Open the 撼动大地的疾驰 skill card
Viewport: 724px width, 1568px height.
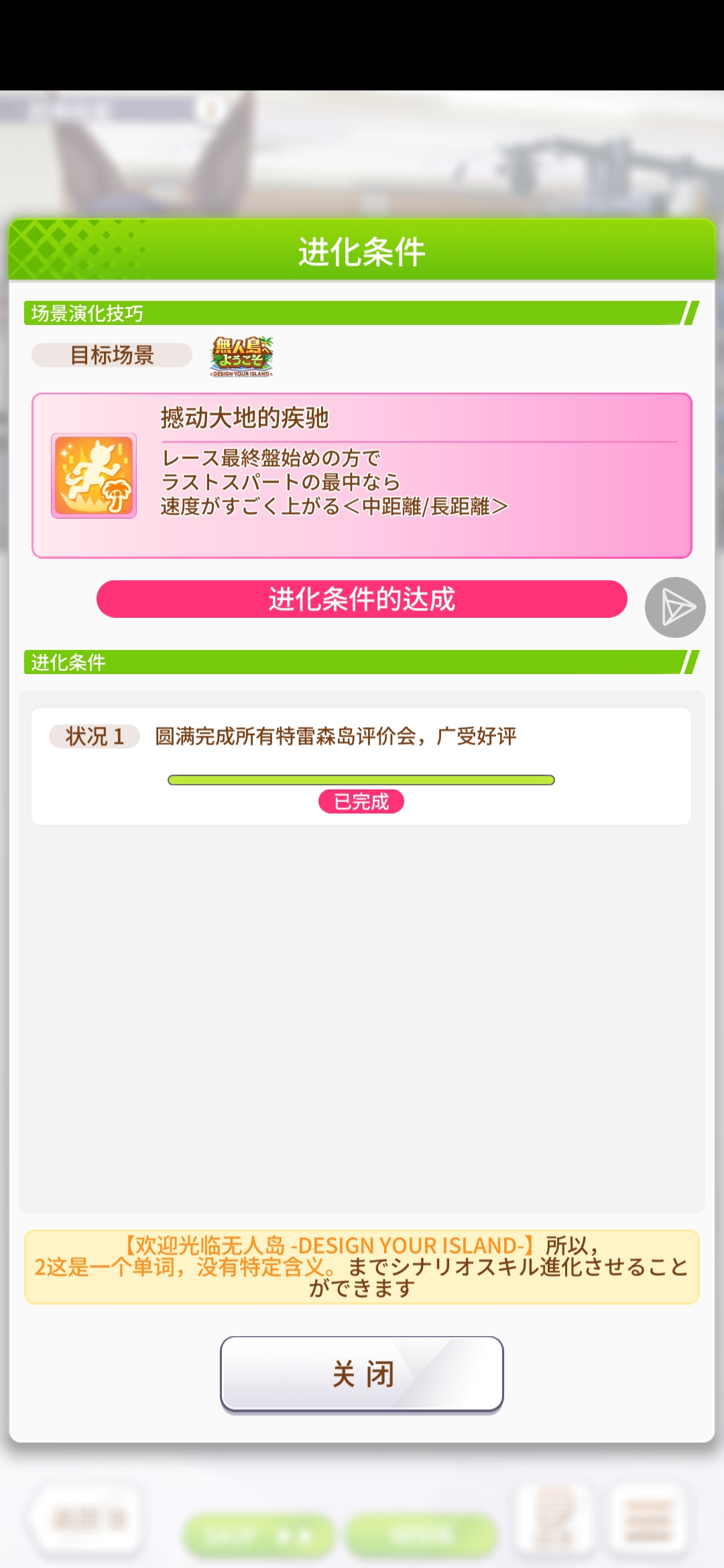(x=361, y=476)
